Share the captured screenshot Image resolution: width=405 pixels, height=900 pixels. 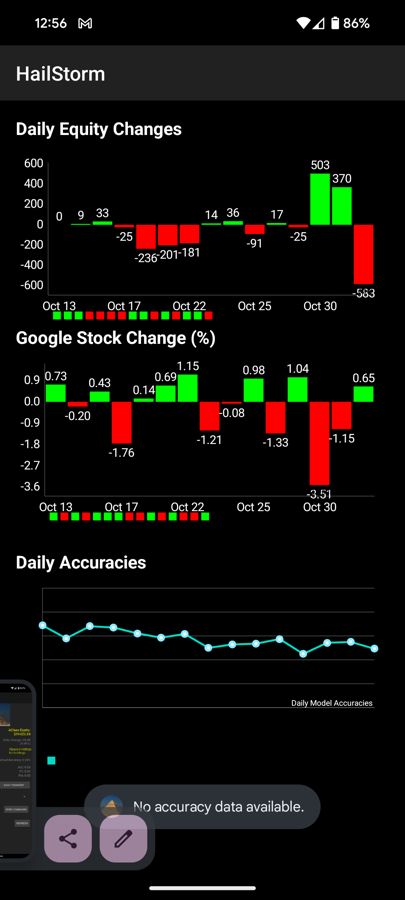click(x=68, y=839)
